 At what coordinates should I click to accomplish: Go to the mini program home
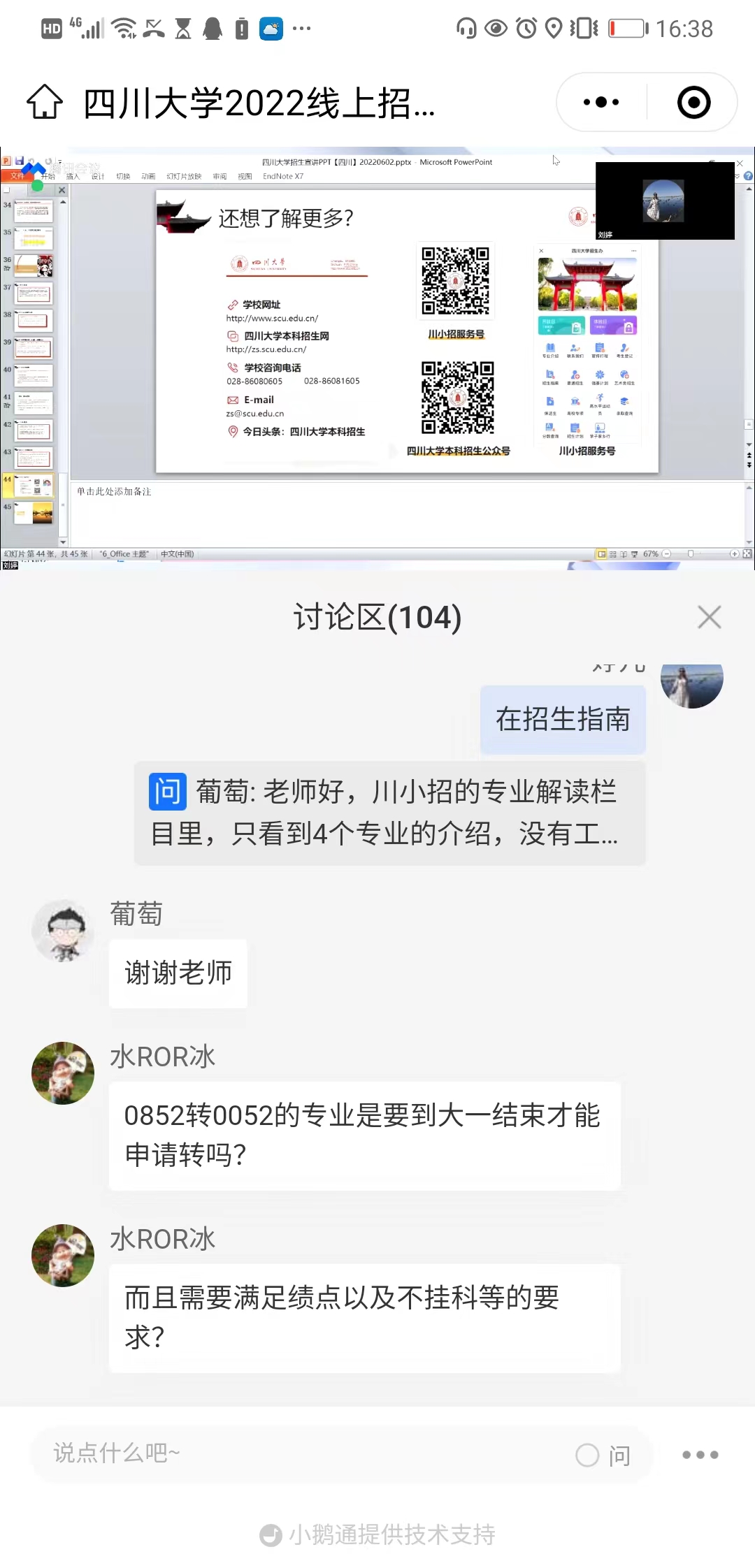point(45,103)
